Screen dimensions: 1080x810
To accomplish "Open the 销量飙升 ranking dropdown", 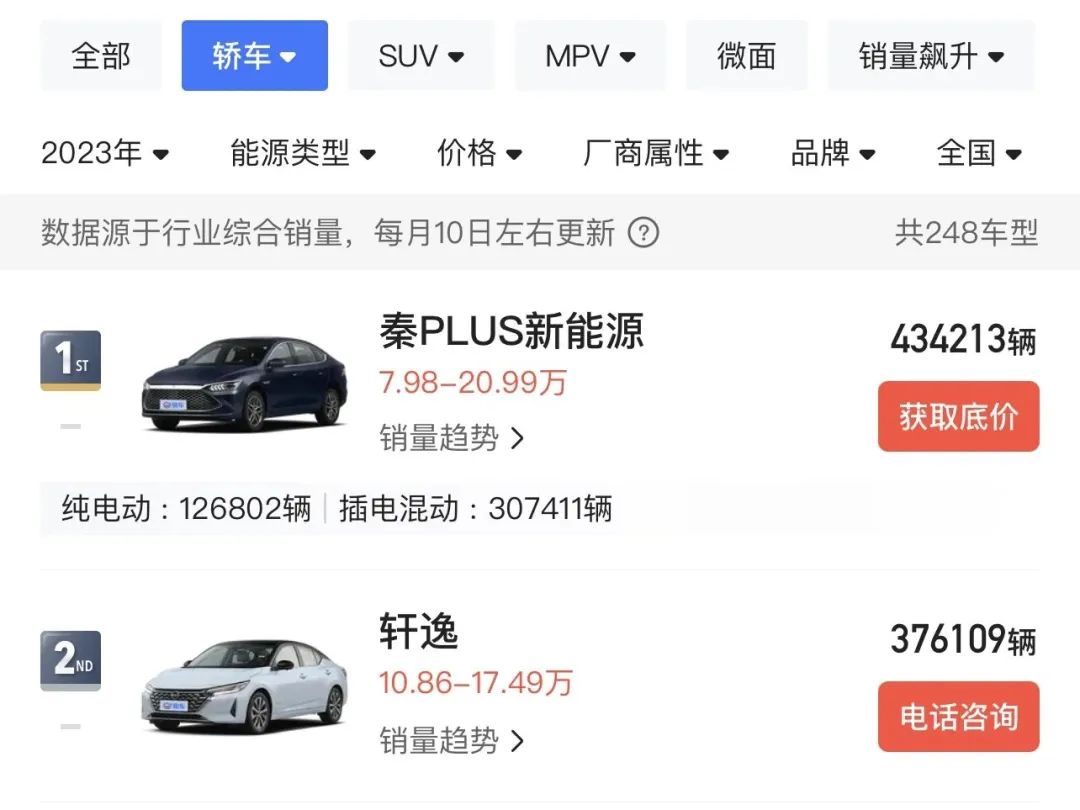I will [931, 56].
